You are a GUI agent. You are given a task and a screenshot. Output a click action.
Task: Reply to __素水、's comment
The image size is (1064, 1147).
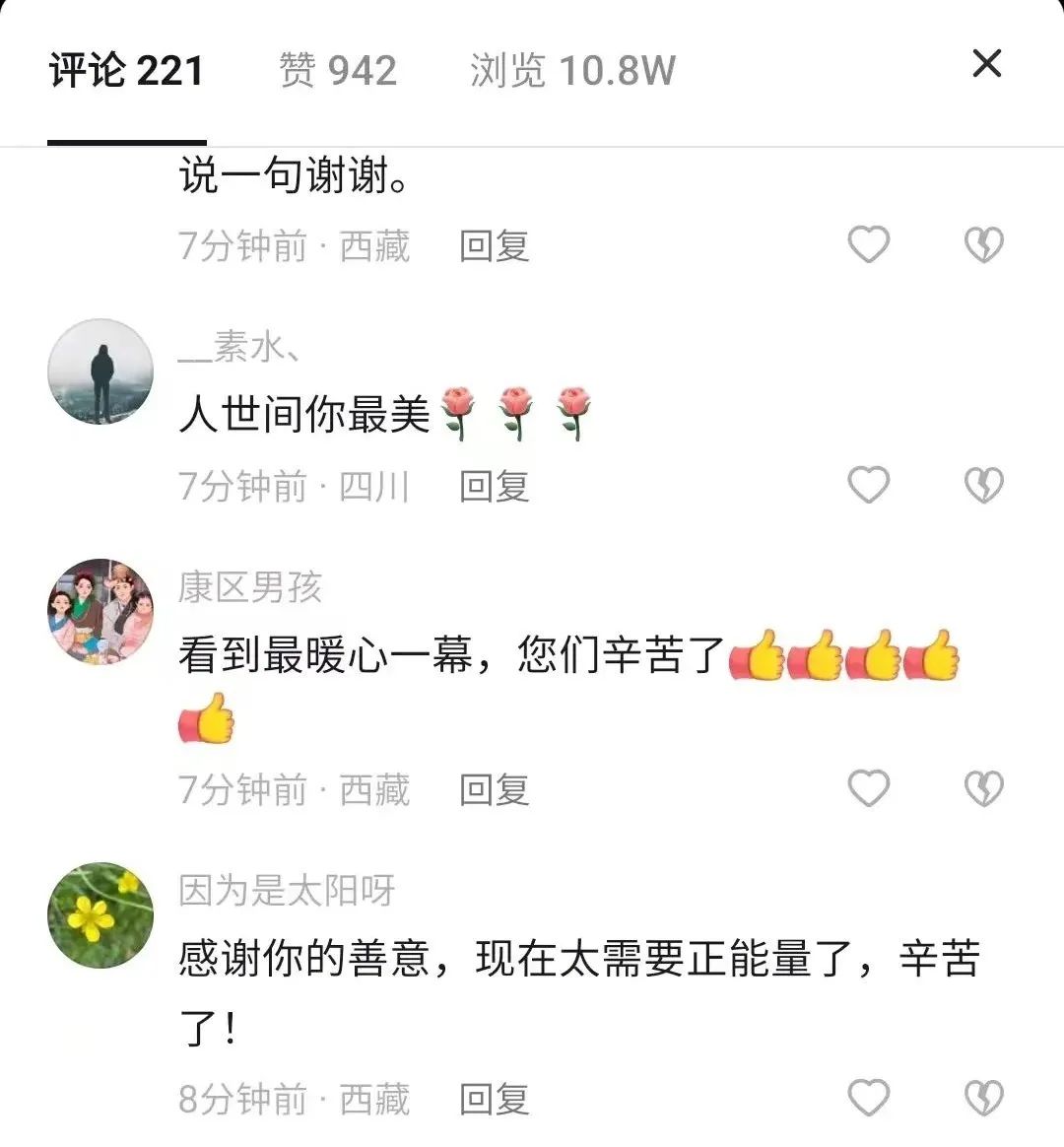(x=495, y=487)
